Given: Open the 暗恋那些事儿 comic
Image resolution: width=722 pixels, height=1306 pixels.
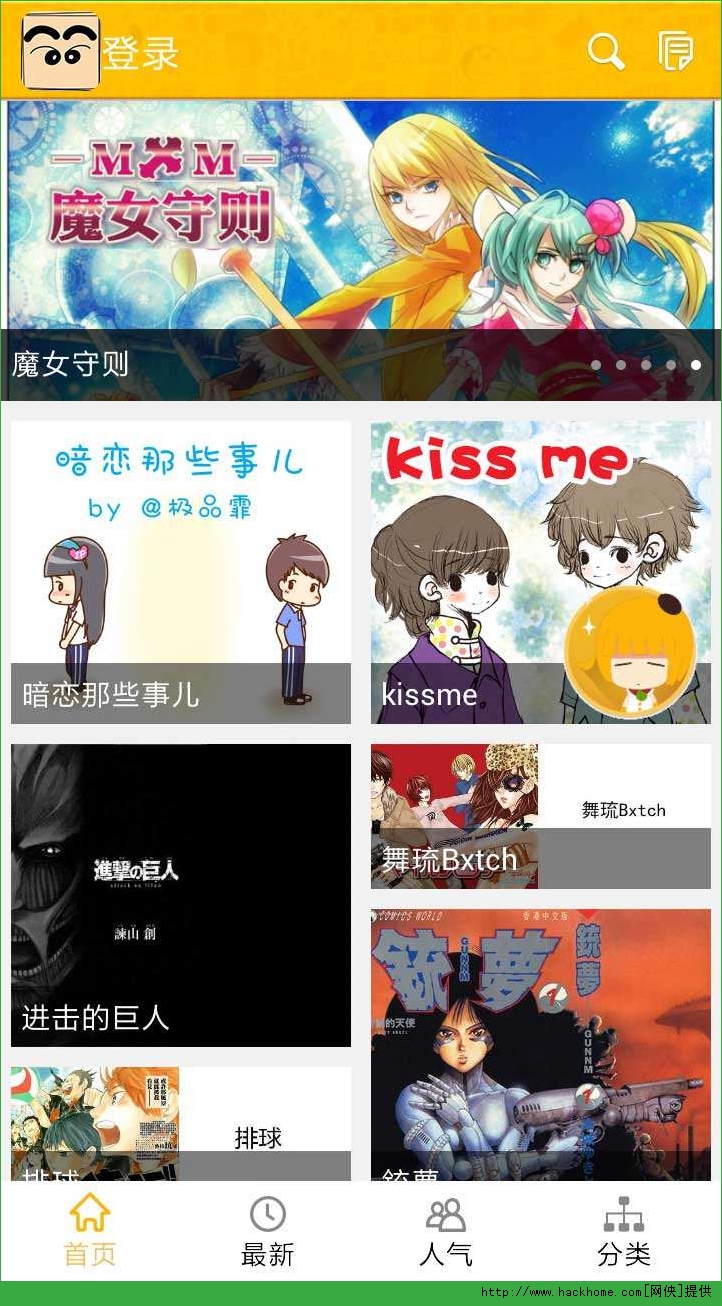Looking at the screenshot, I should coord(181,572).
